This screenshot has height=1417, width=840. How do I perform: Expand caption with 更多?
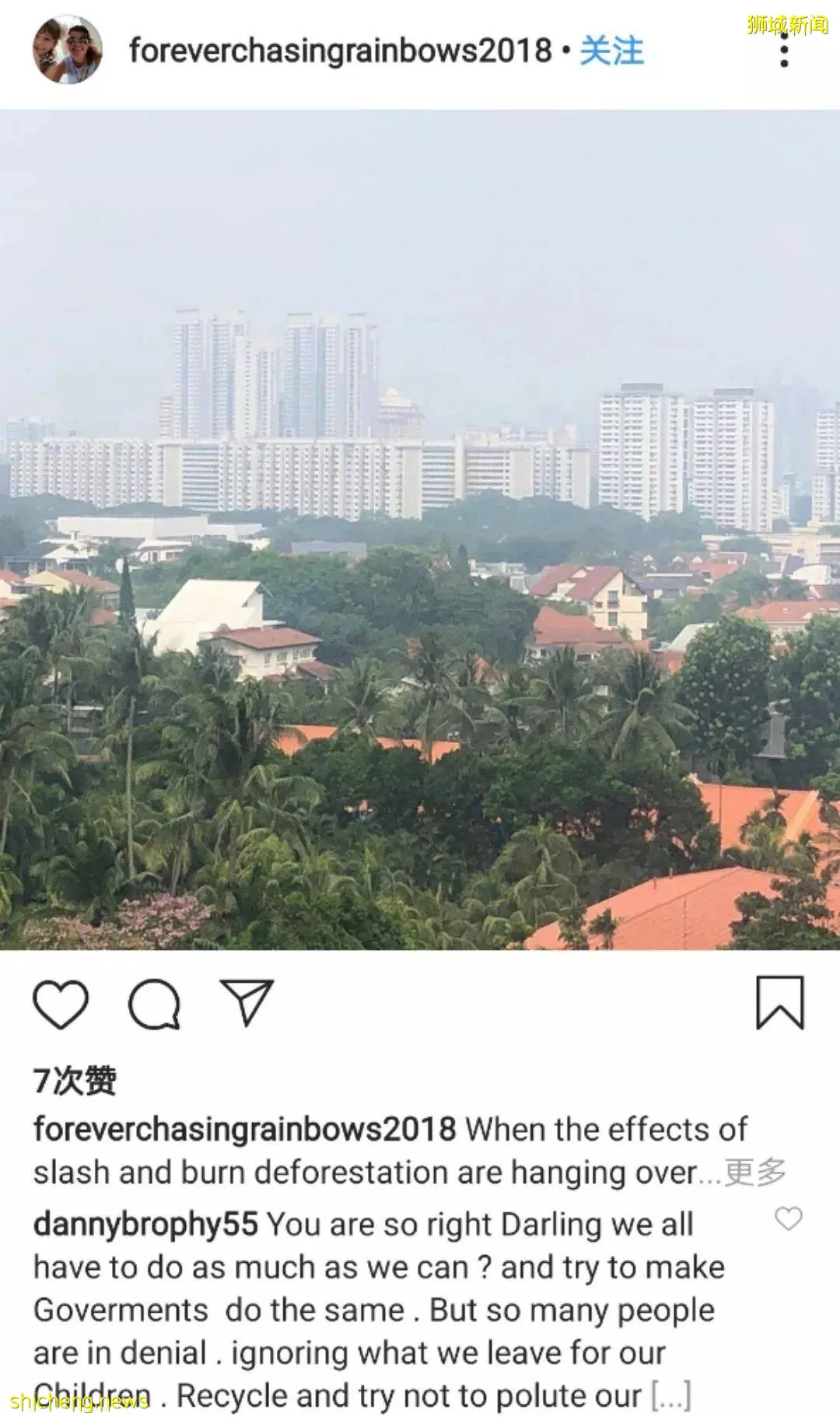click(x=755, y=1173)
